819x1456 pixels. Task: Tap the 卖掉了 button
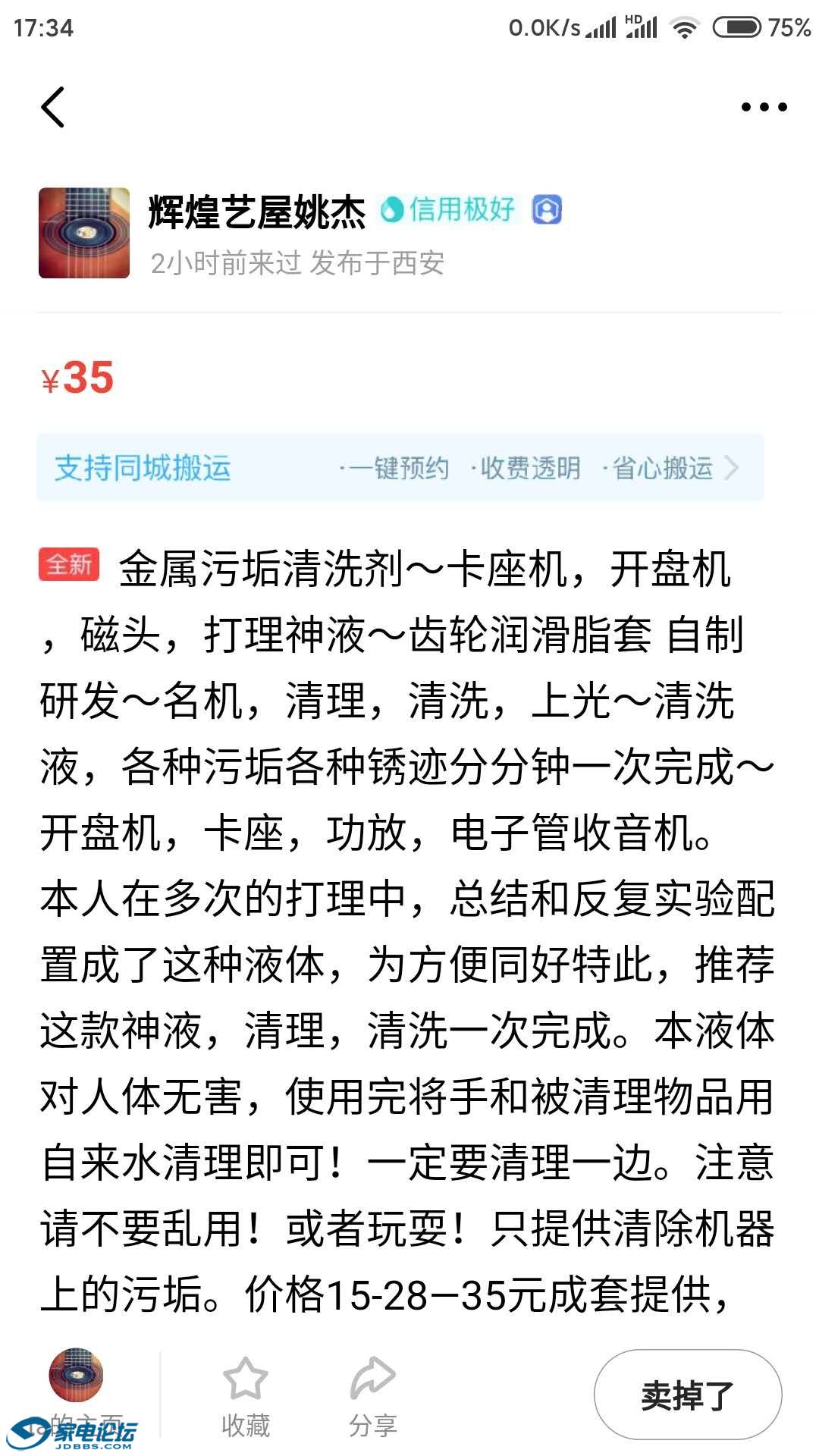coord(687,1394)
